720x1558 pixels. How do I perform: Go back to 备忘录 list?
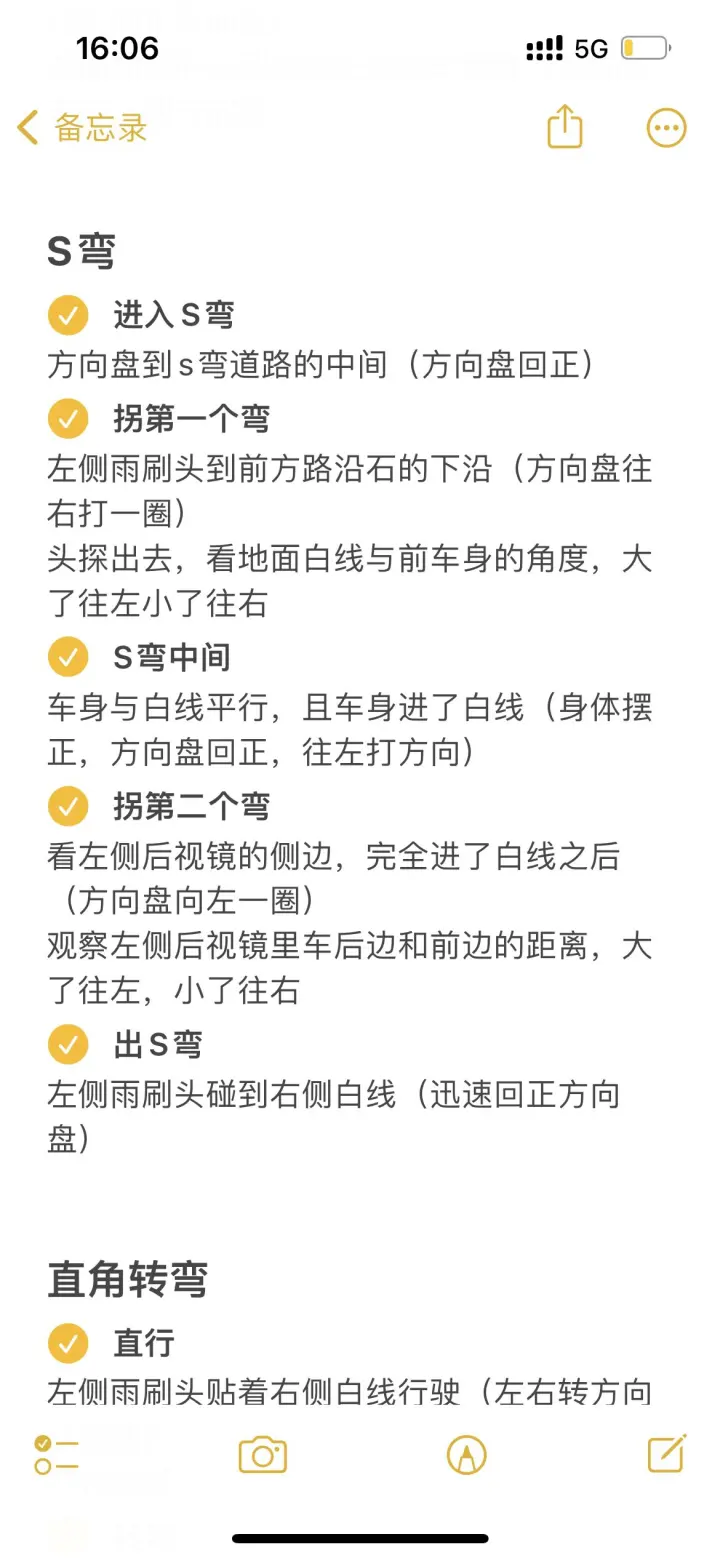pyautogui.click(x=82, y=128)
